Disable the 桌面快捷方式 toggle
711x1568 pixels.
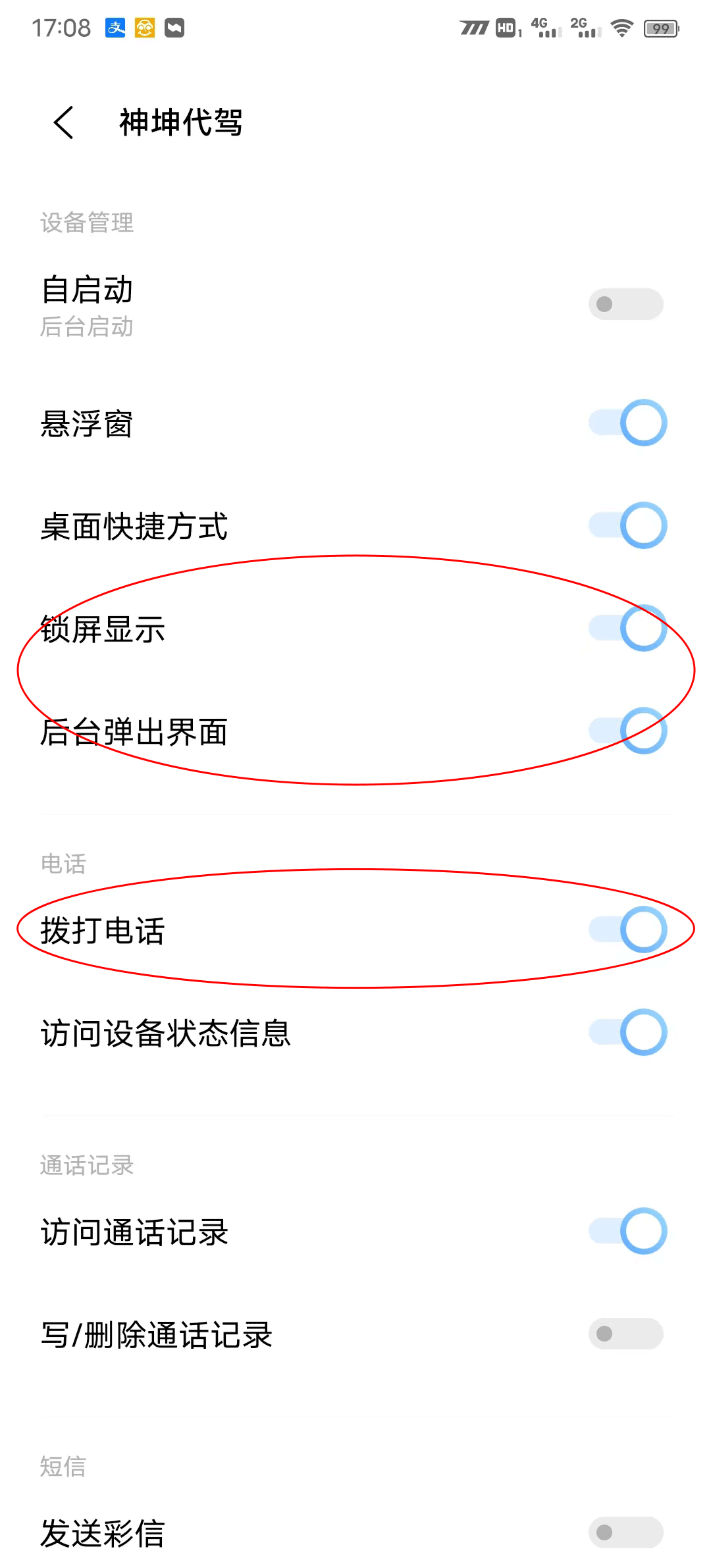[627, 525]
